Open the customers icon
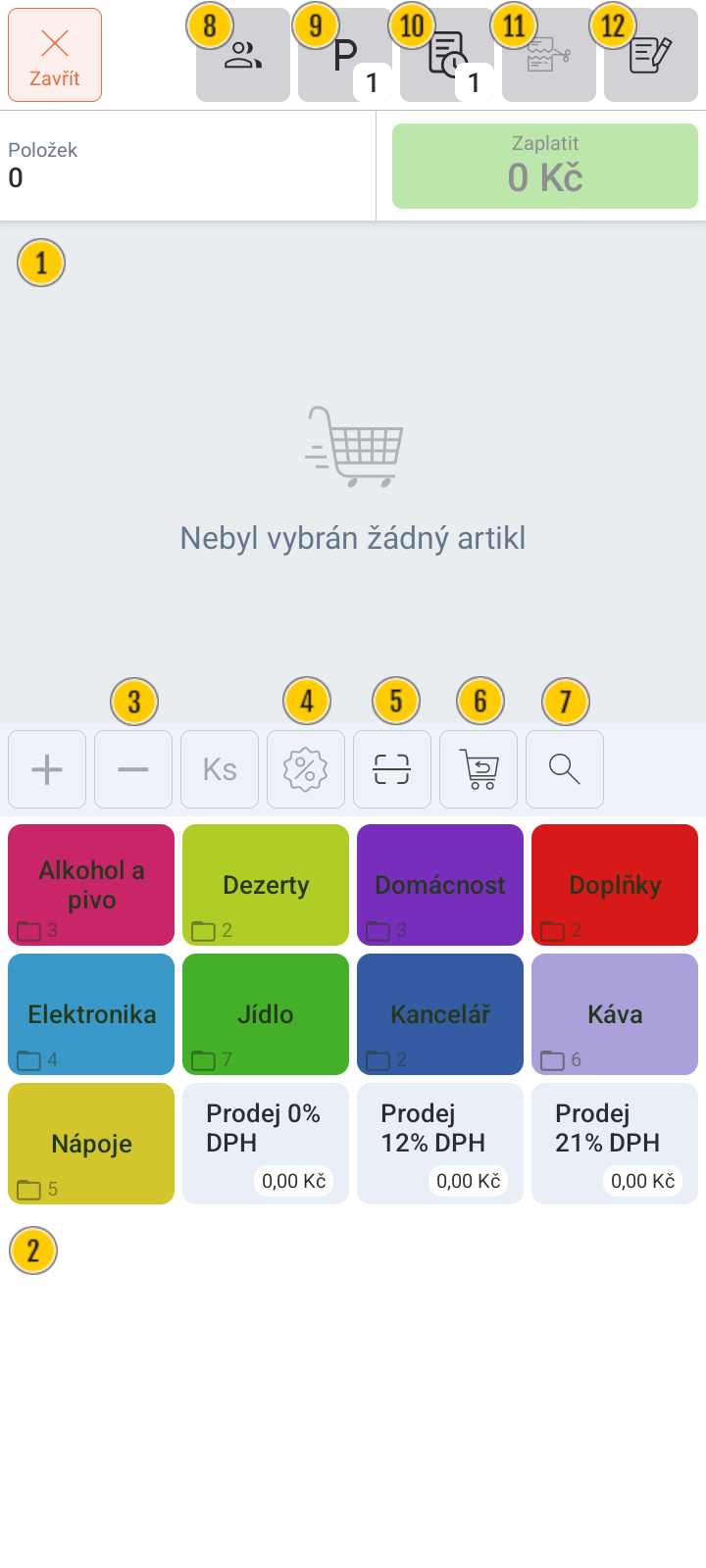The image size is (706, 1568). [x=243, y=55]
